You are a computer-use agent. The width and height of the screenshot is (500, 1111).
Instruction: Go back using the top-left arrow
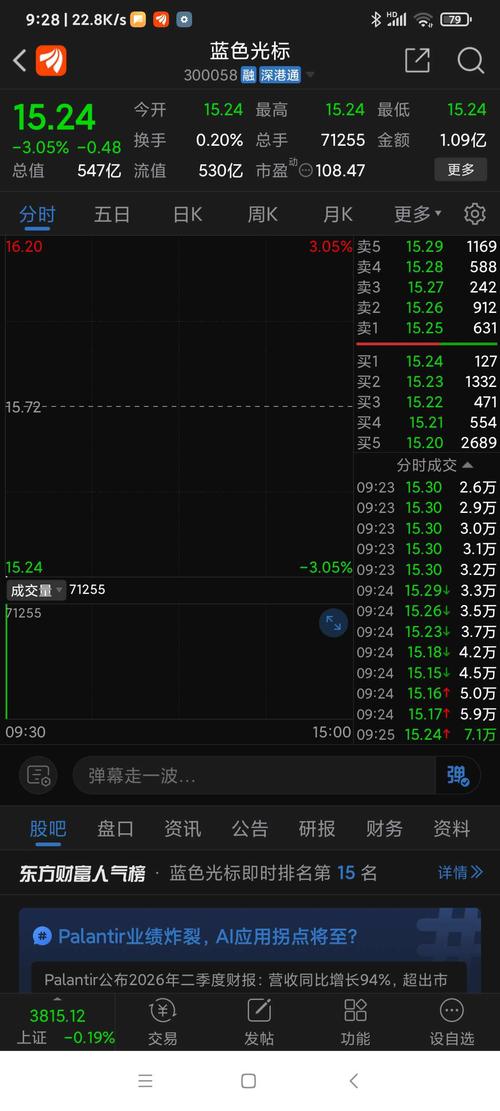point(20,61)
